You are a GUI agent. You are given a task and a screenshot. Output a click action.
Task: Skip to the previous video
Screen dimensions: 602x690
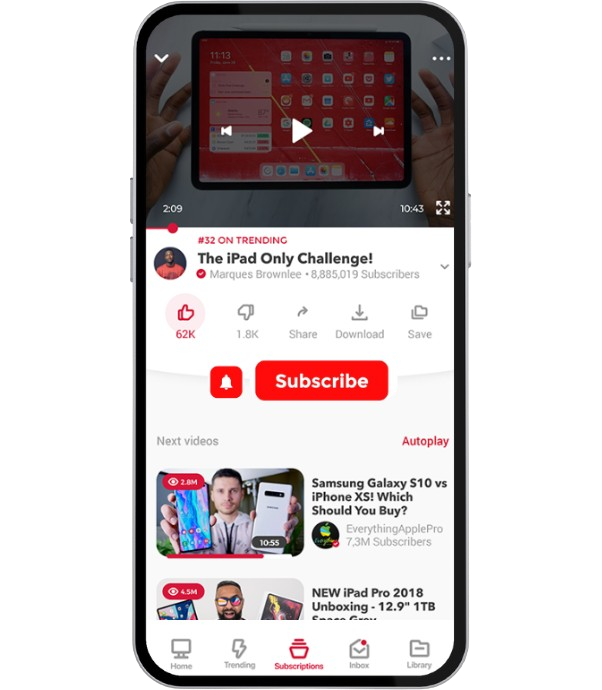(x=227, y=131)
